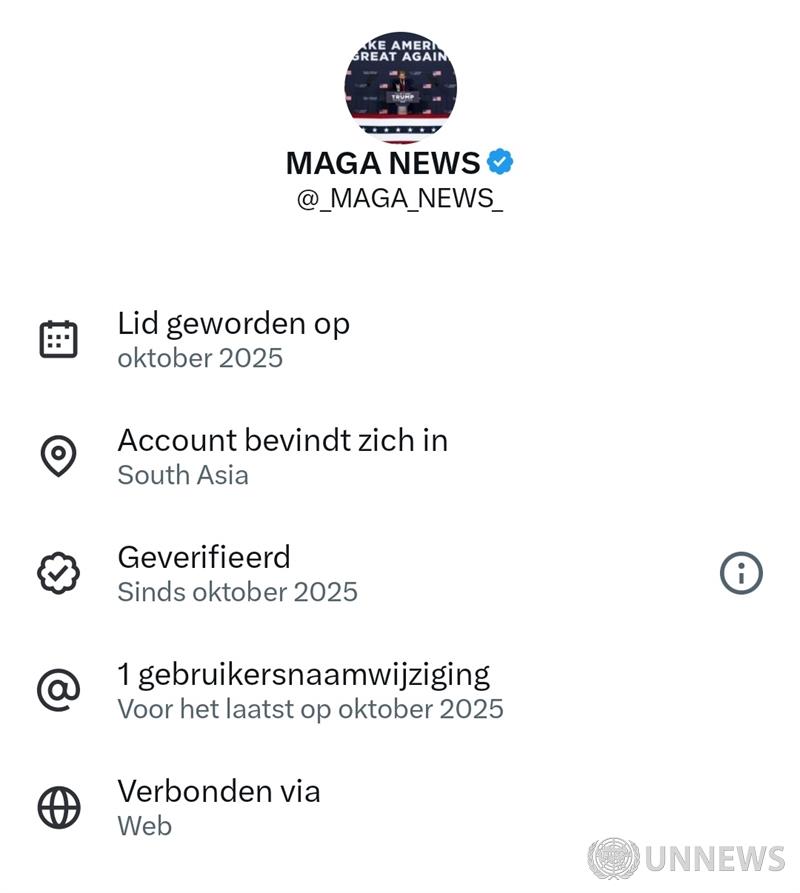The image size is (800, 893).
Task: Tap the MAGA NEWS profile picture
Action: 400,87
